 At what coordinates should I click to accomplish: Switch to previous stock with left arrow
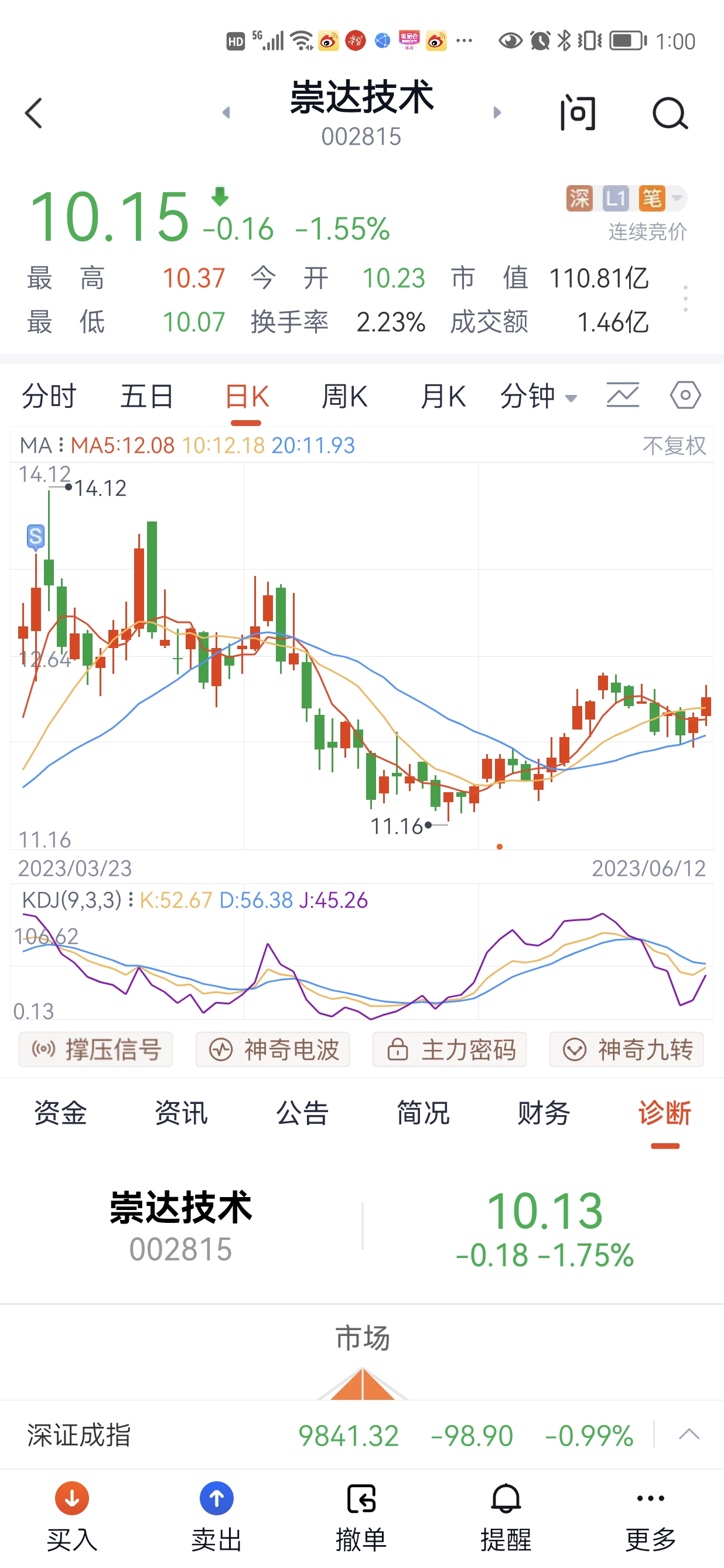(x=226, y=113)
